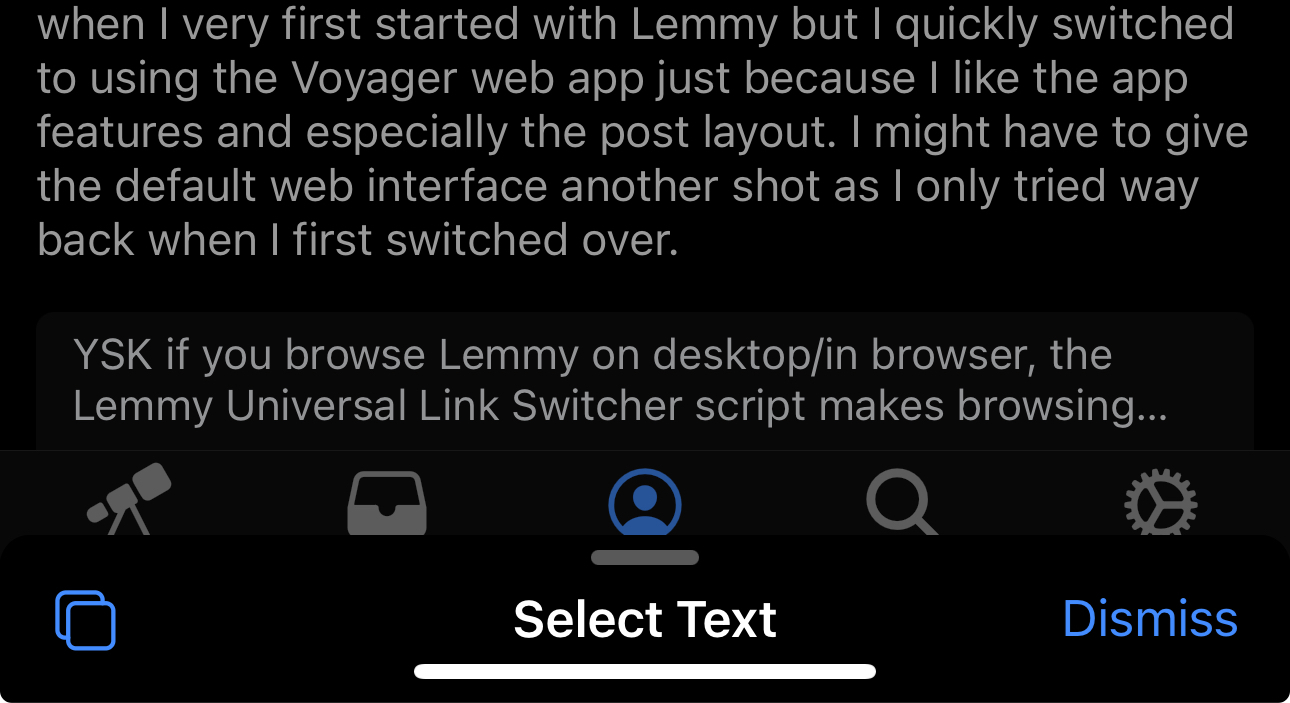
Task: Switch to the Search tab
Action: (901, 502)
